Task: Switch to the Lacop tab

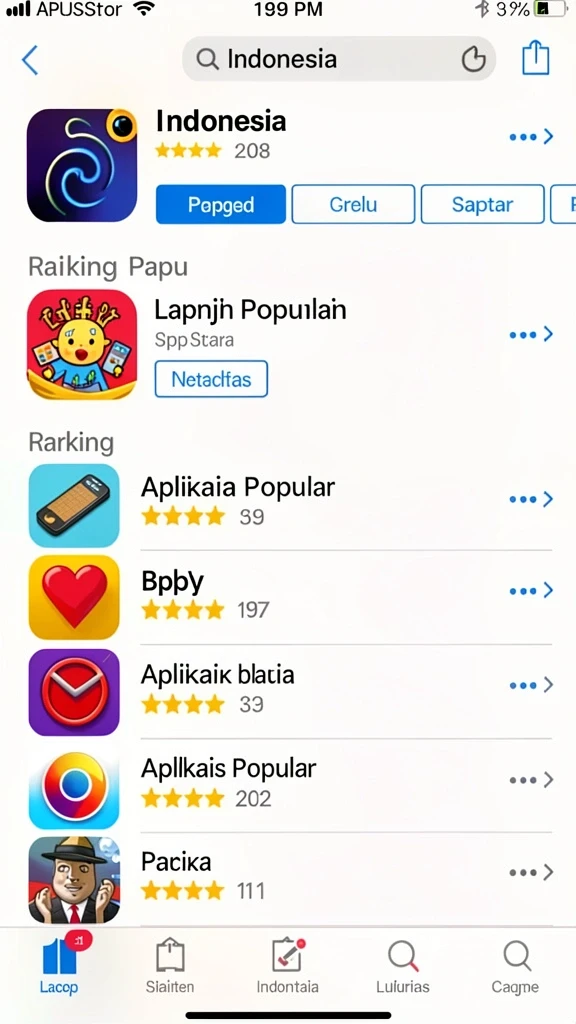Action: [x=60, y=963]
